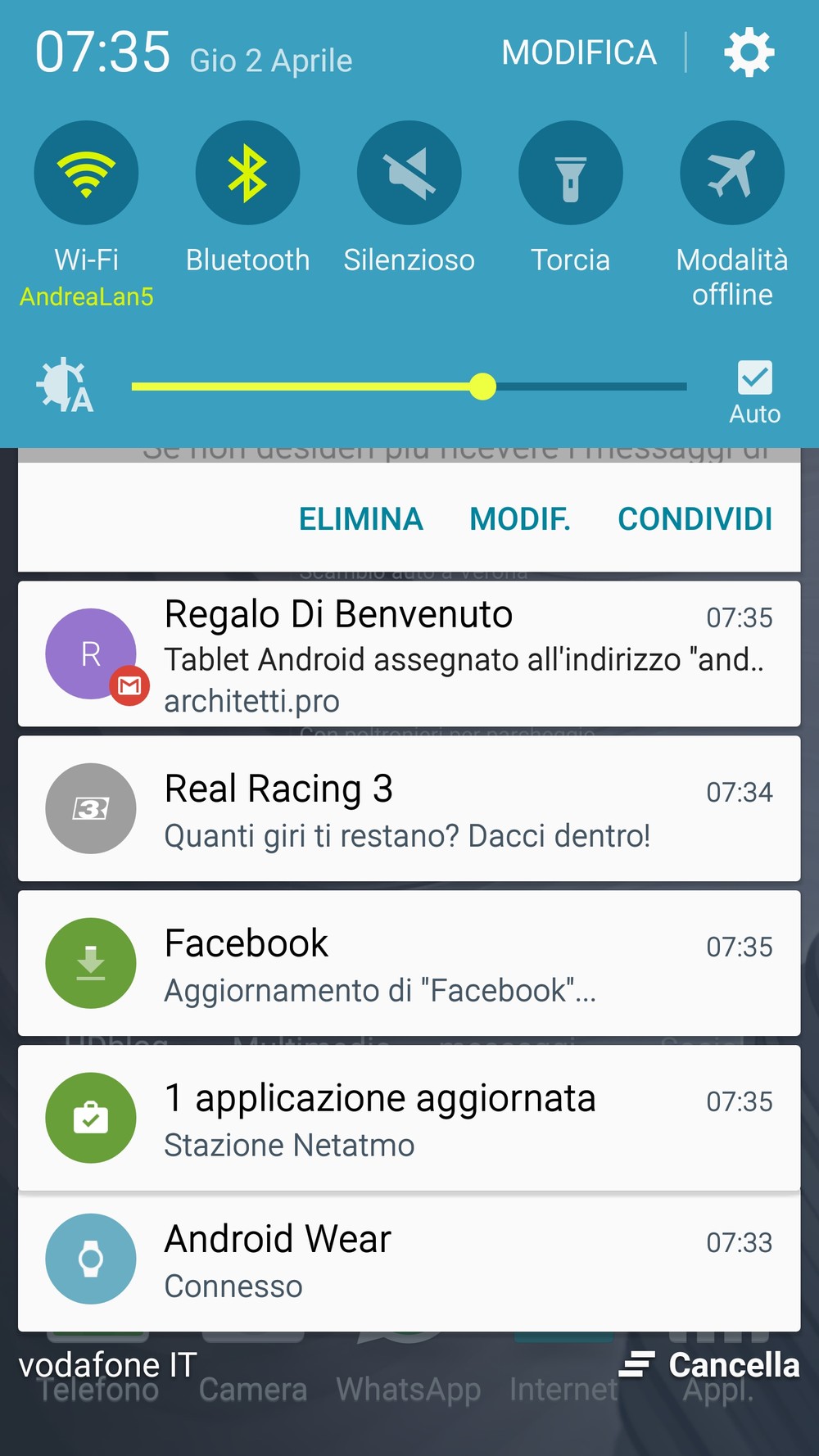Enable Silenzioso mode
Image resolution: width=819 pixels, height=1456 pixels.
(409, 173)
